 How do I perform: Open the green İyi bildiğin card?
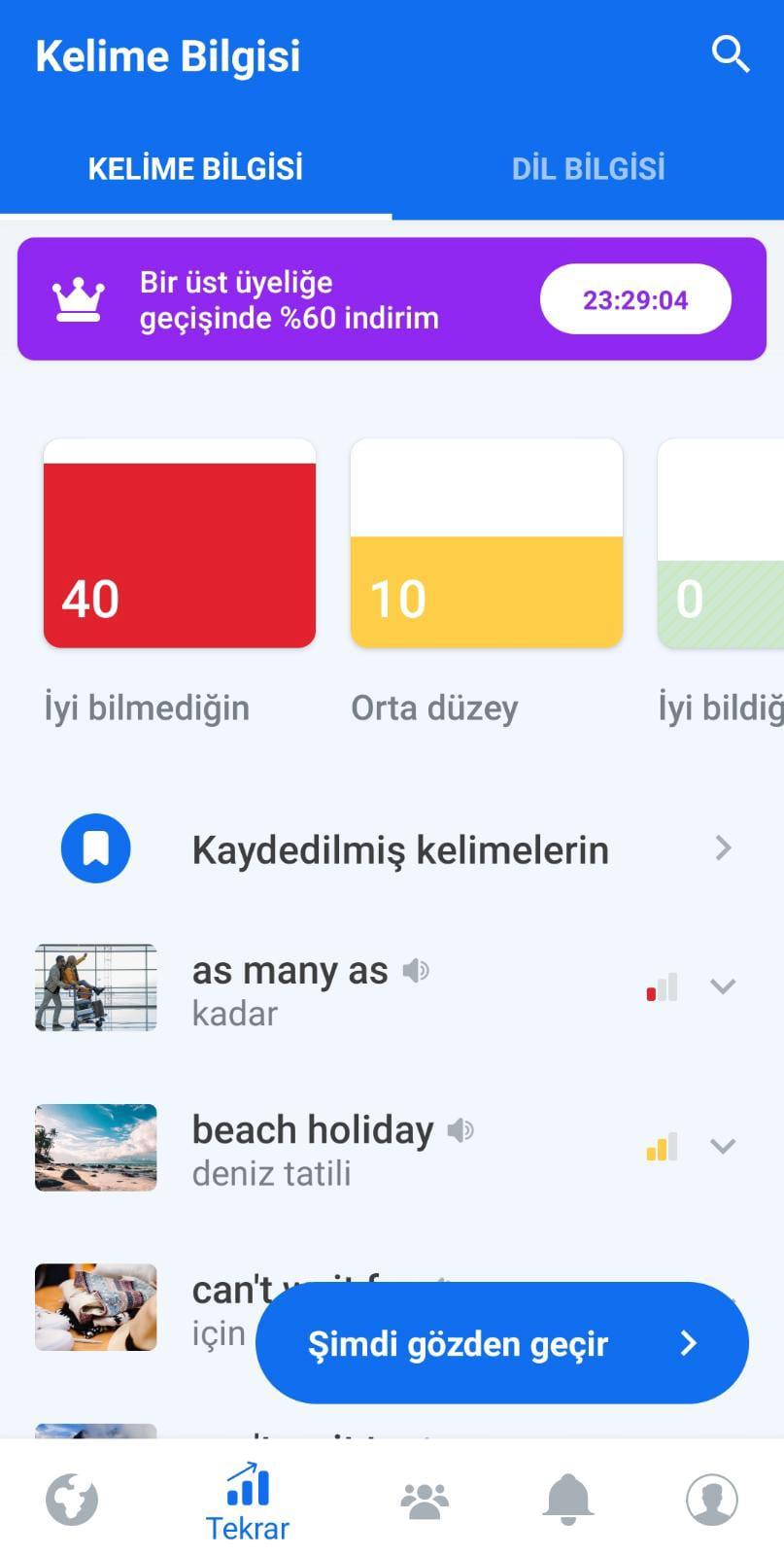(x=721, y=543)
